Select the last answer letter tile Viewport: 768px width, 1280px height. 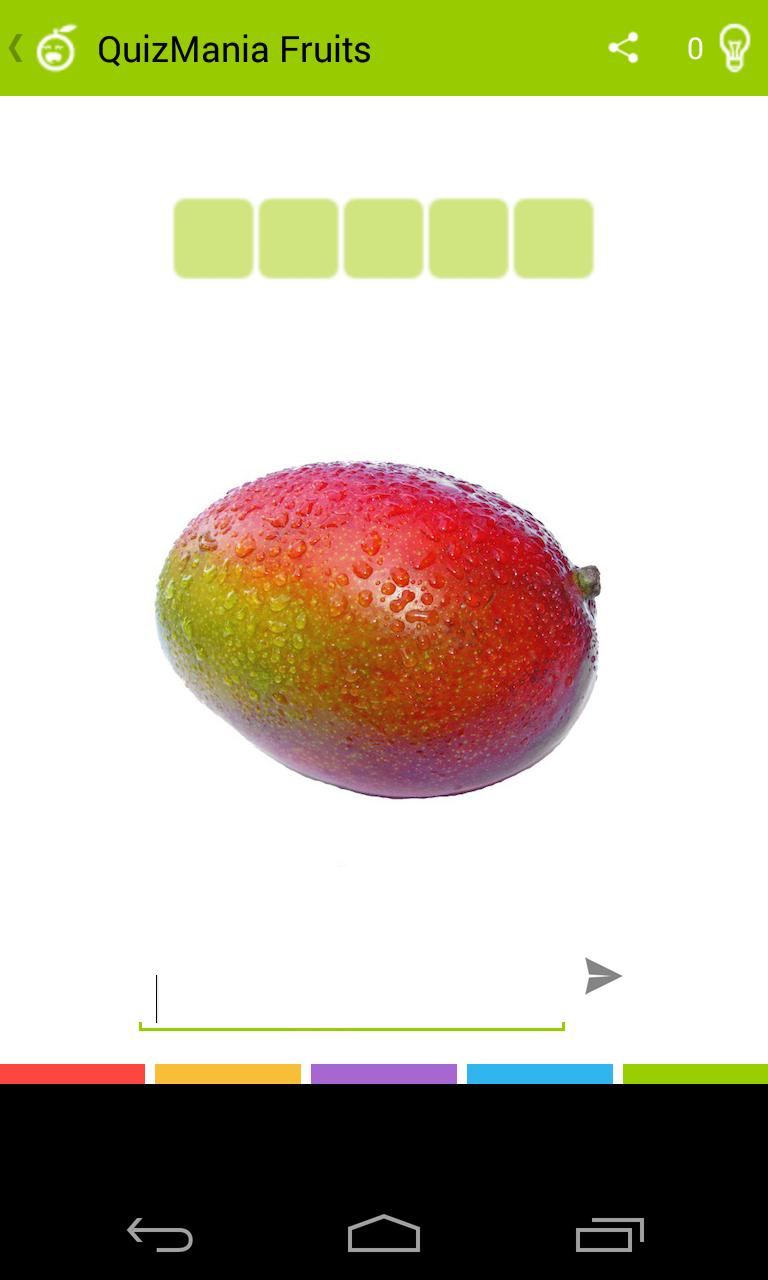pos(553,237)
